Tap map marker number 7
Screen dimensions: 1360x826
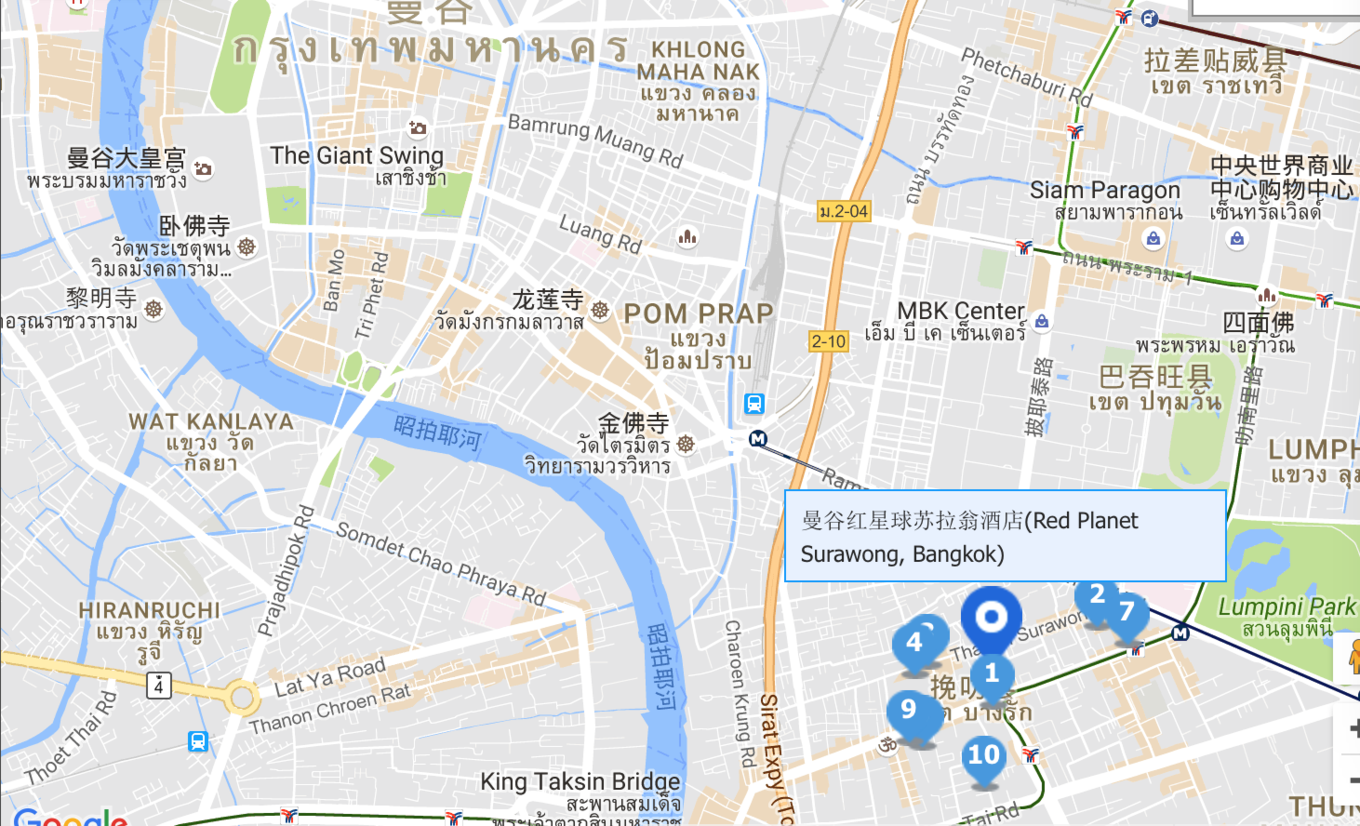click(1128, 612)
